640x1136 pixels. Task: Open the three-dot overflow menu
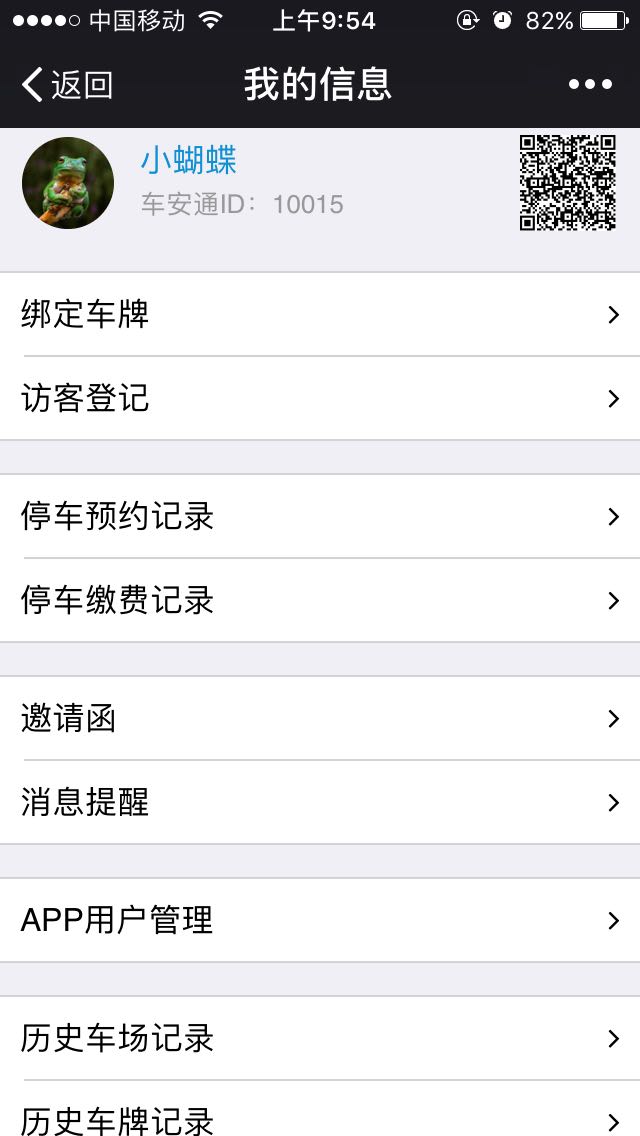coord(590,85)
